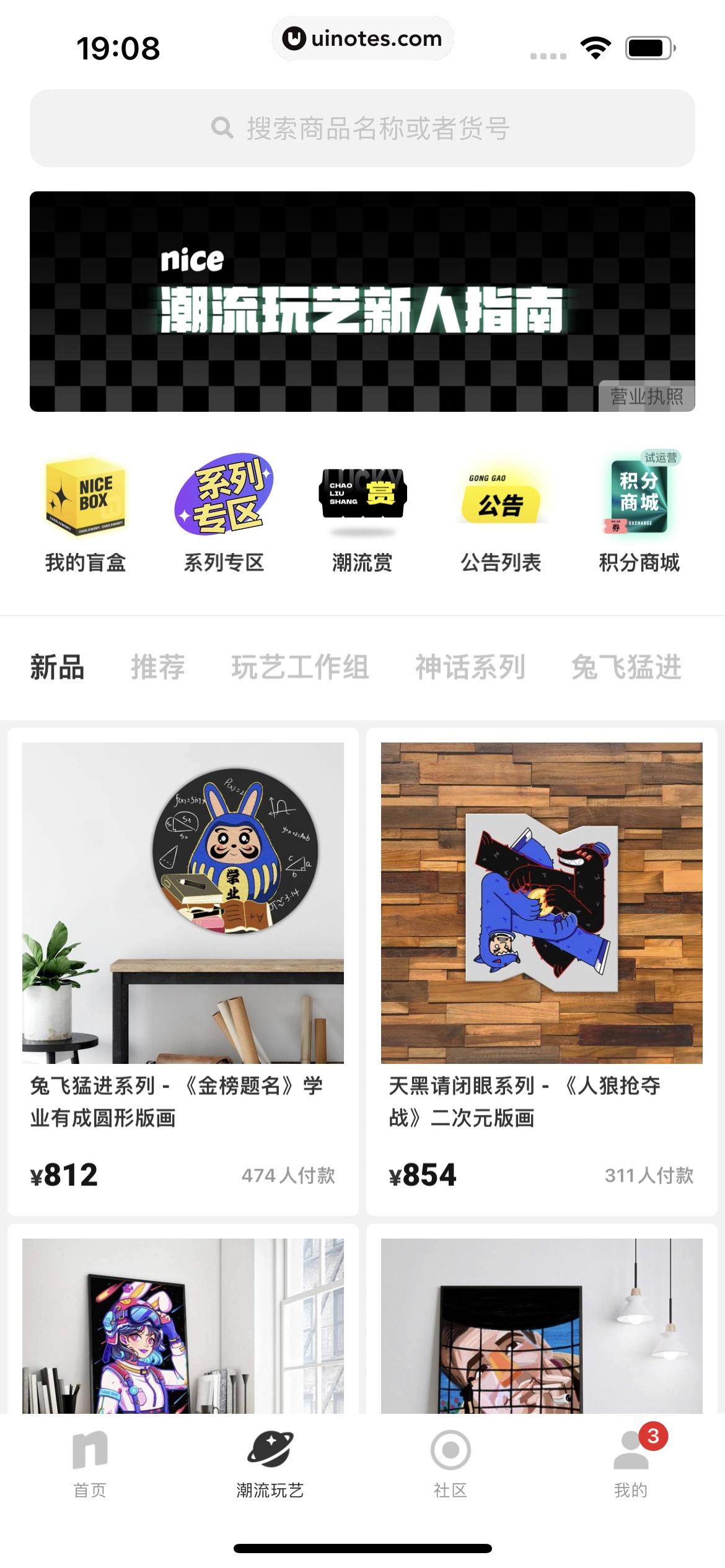View 公告列表
Image resolution: width=725 pixels, height=1568 pixels.
pos(501,514)
